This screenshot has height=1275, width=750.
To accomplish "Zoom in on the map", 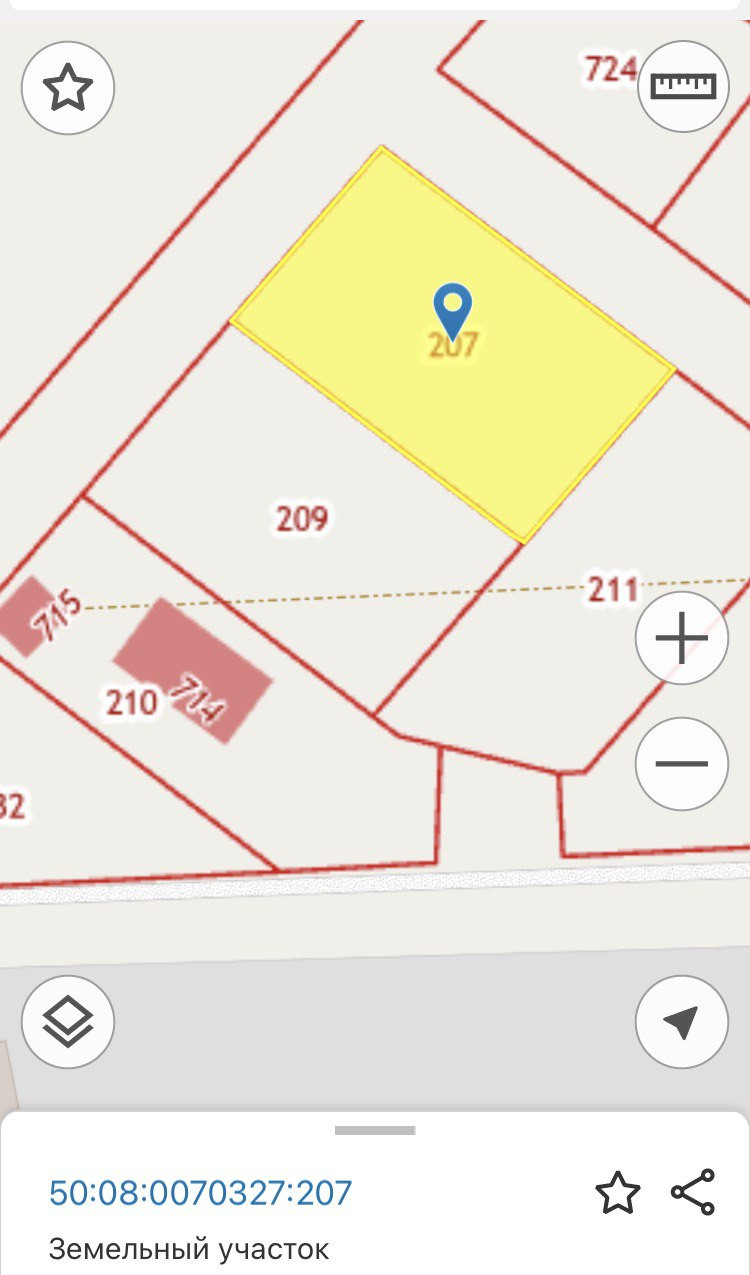I will tap(682, 638).
